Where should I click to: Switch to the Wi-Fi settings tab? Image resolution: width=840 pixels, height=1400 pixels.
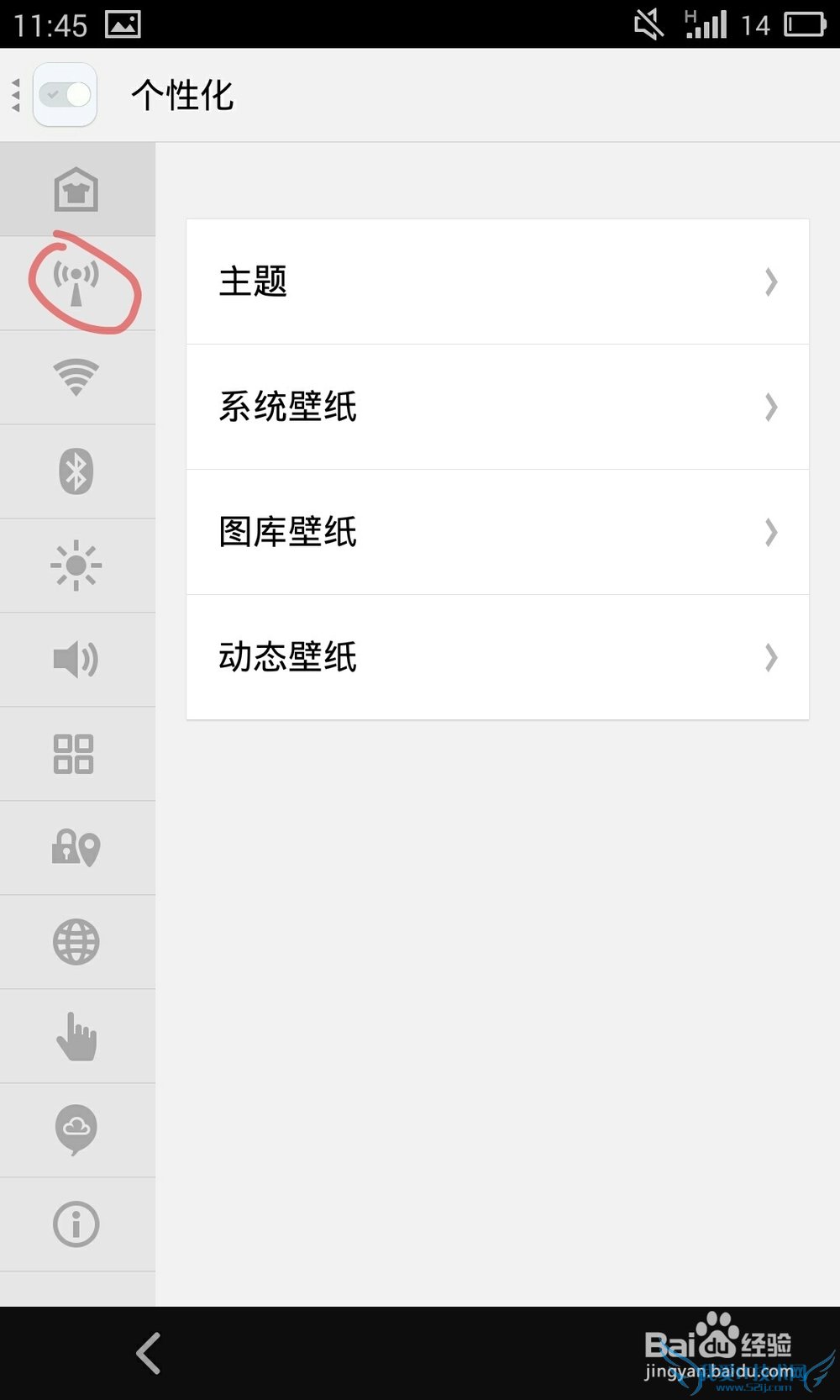click(x=76, y=377)
